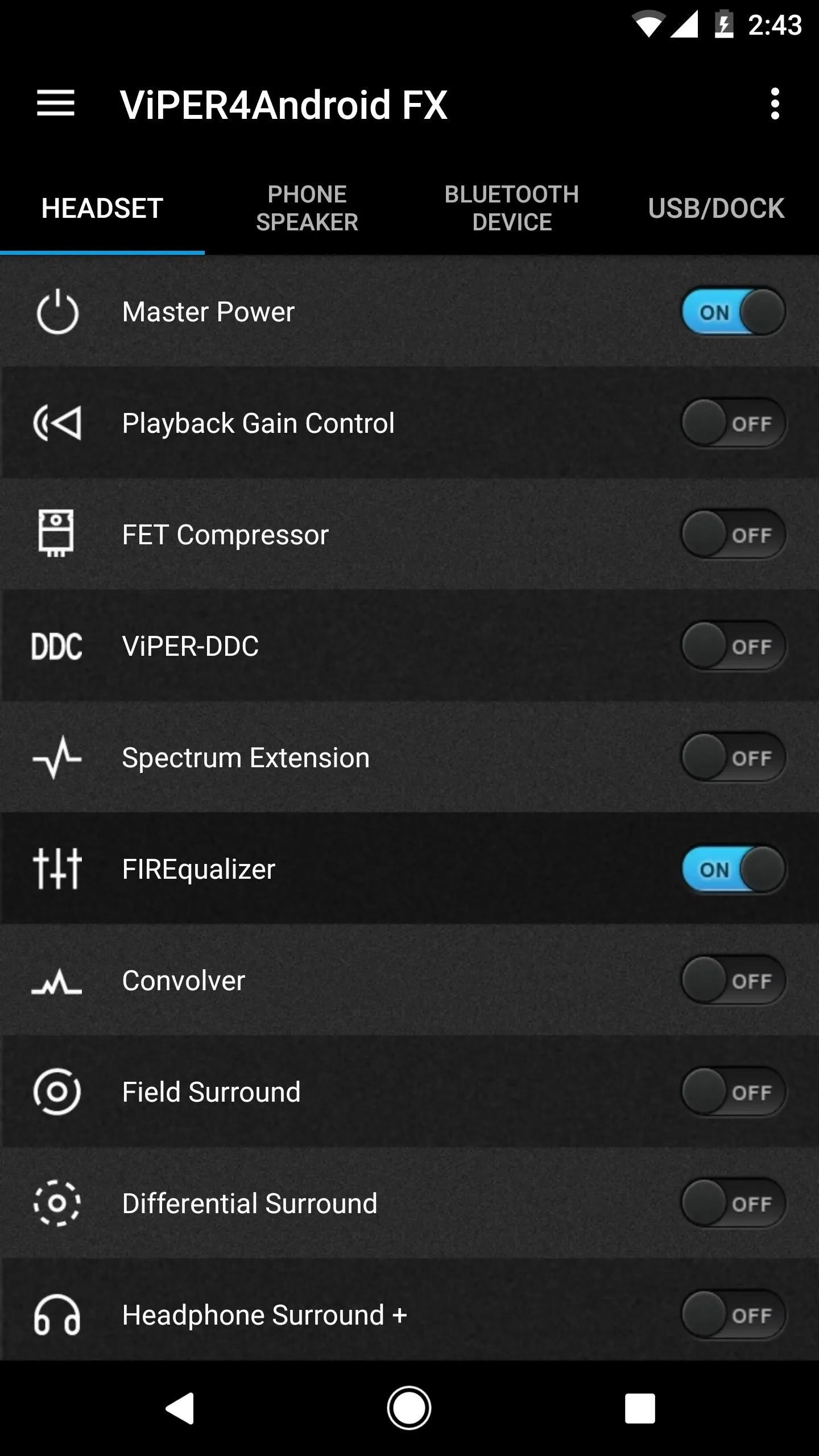Select the Headset tab
The image size is (819, 1456).
102,208
